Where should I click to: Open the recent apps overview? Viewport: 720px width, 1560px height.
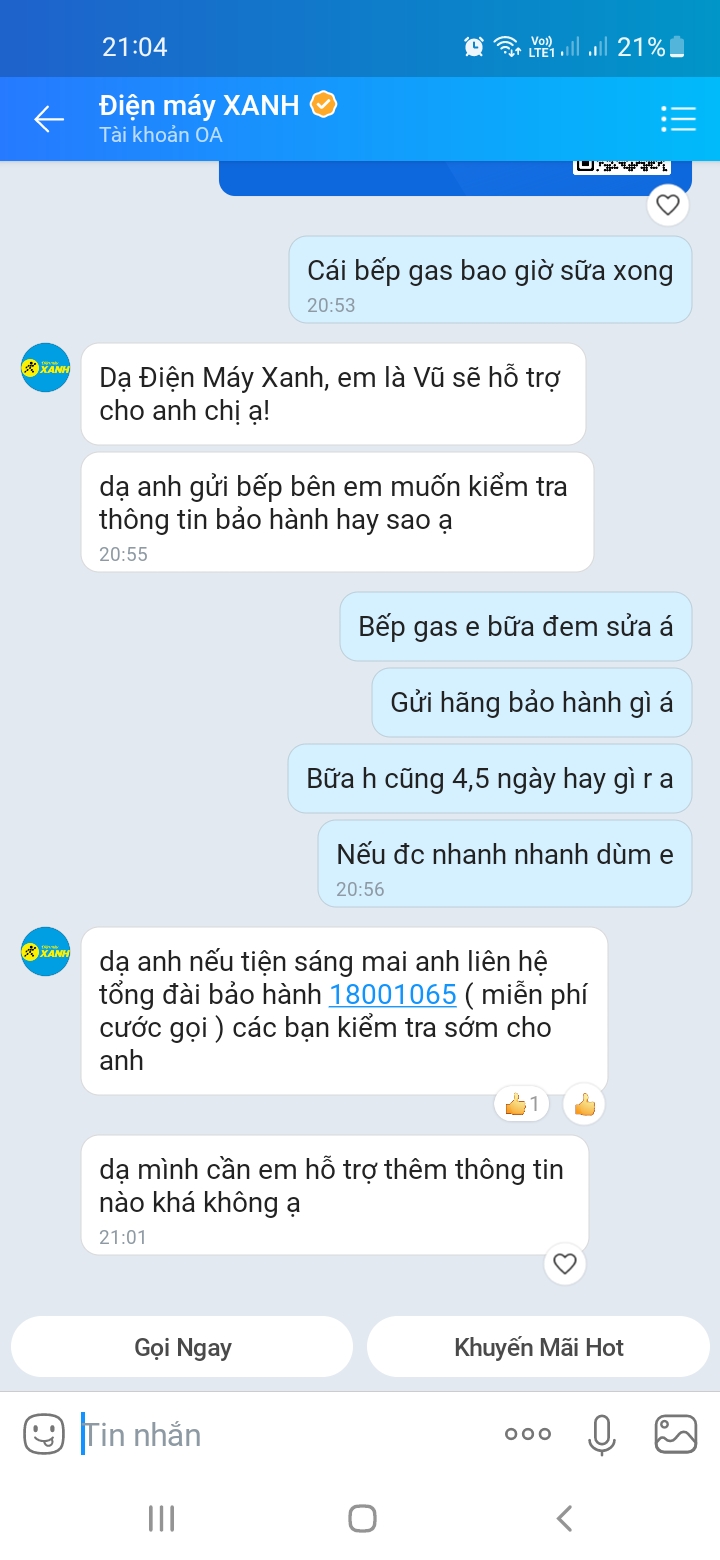click(161, 1518)
